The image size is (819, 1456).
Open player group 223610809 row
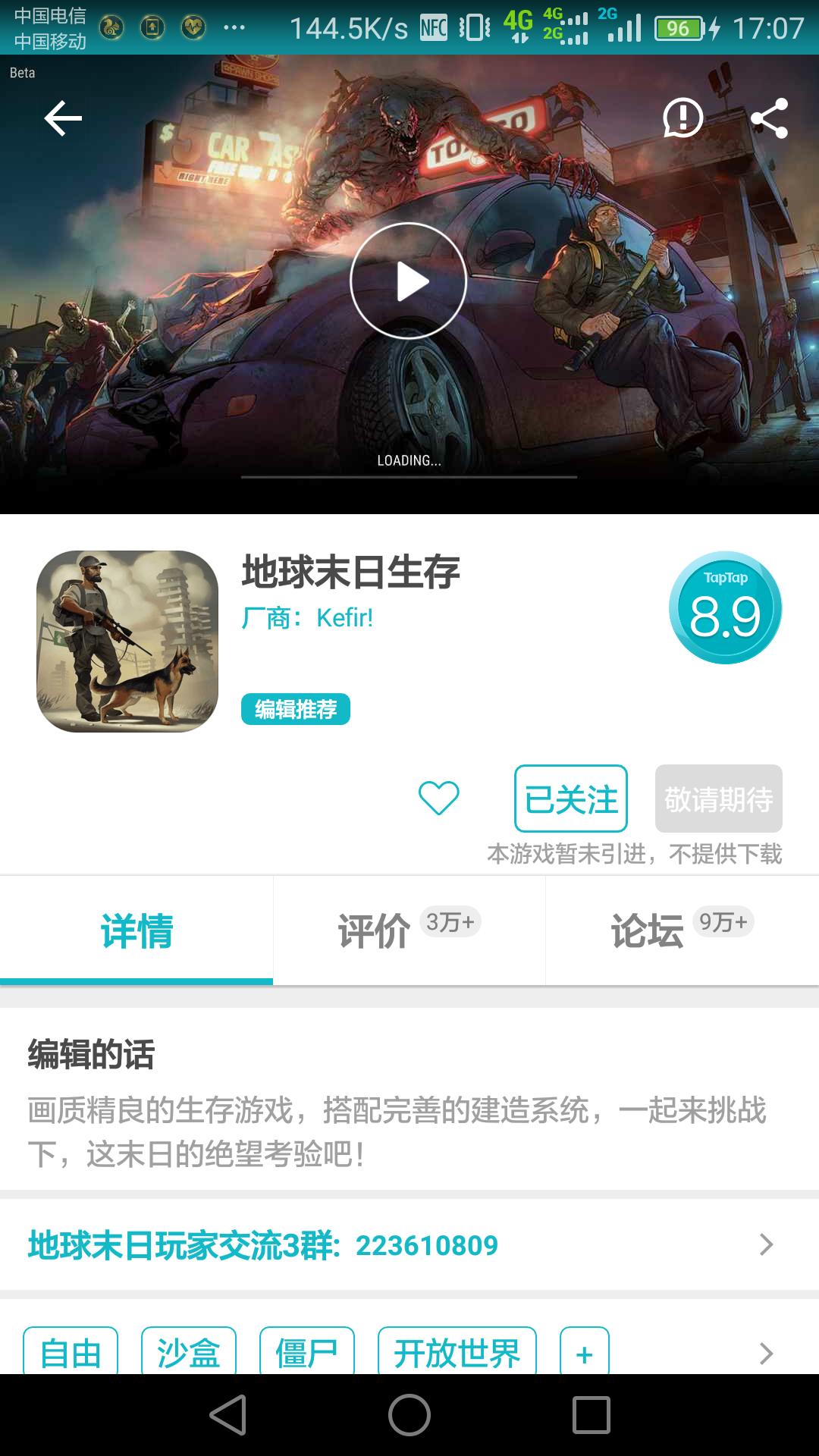tap(409, 1245)
